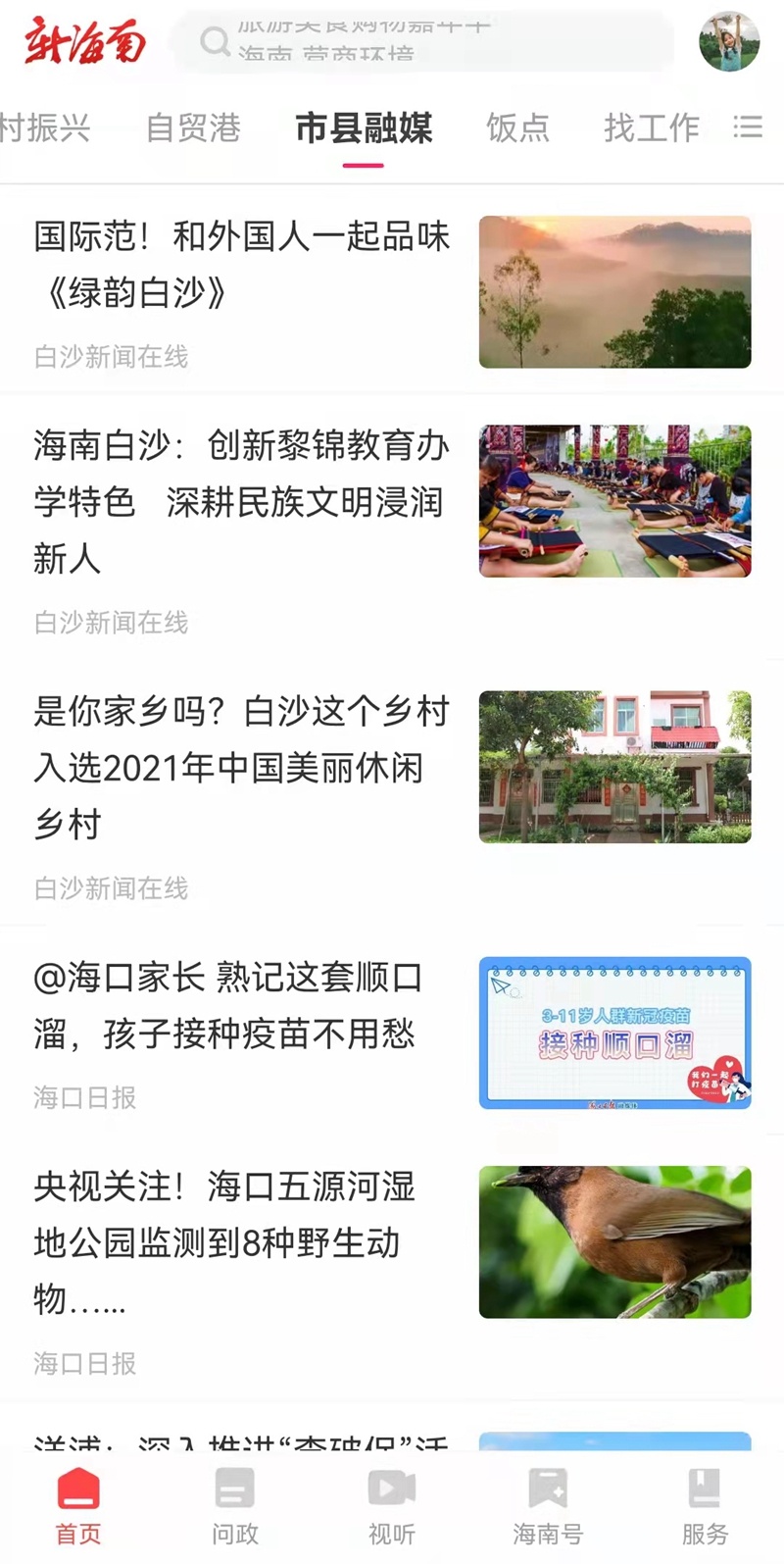
Task: Open the channel list menu icon
Action: [x=748, y=126]
